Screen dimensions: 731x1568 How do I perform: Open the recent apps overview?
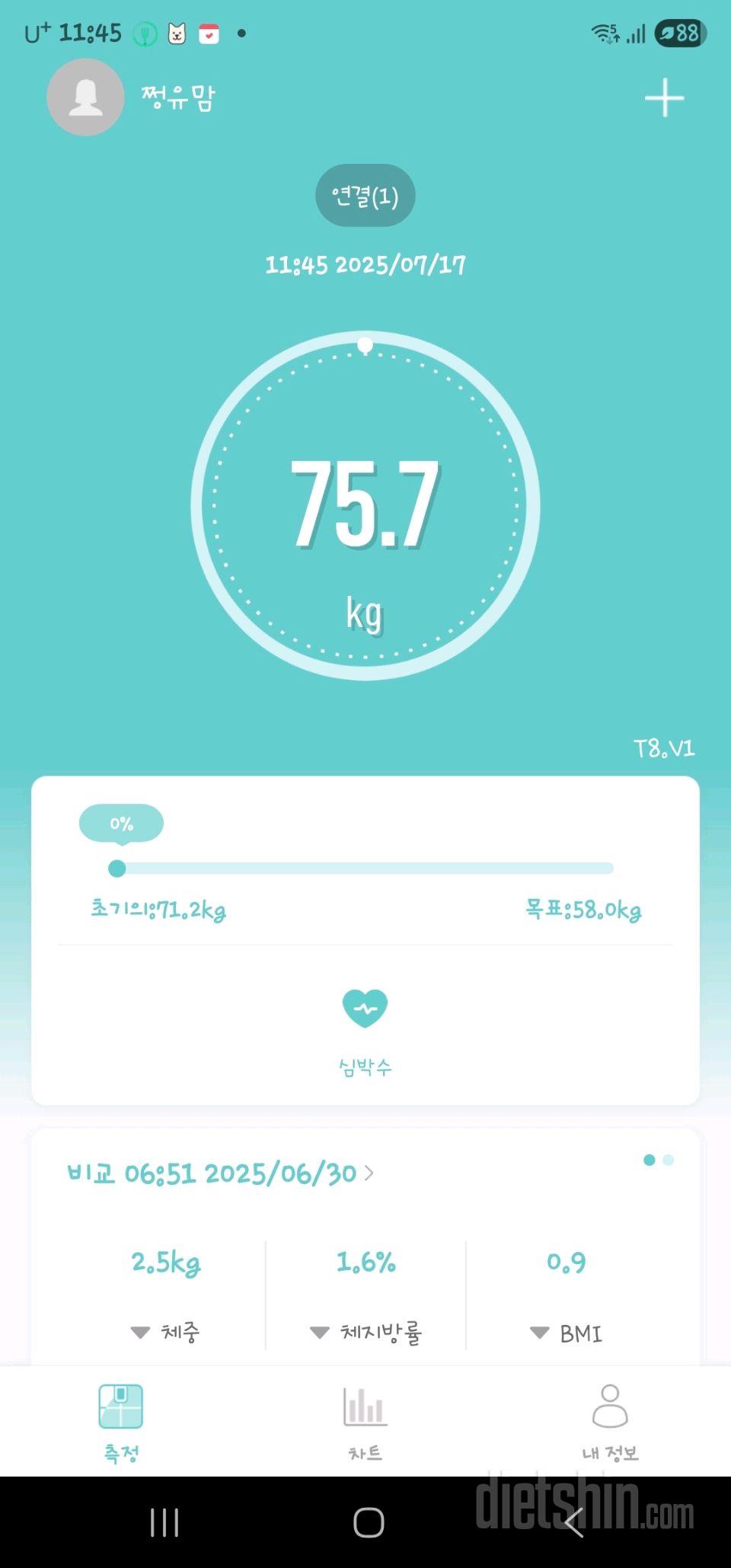(x=164, y=1522)
